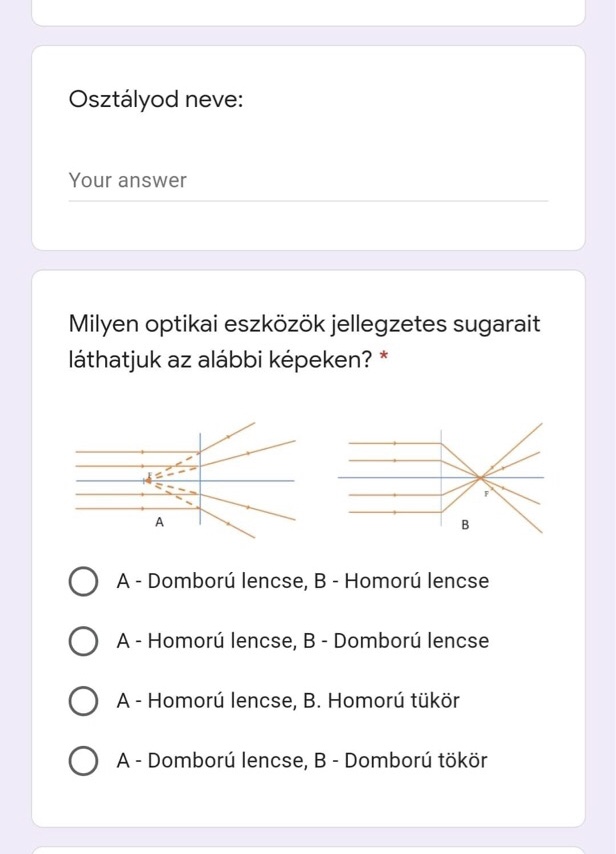Pick 'A - Homorú lencse, B. Homorú tükör'
Screen dimensions: 616x854
(x=83, y=701)
